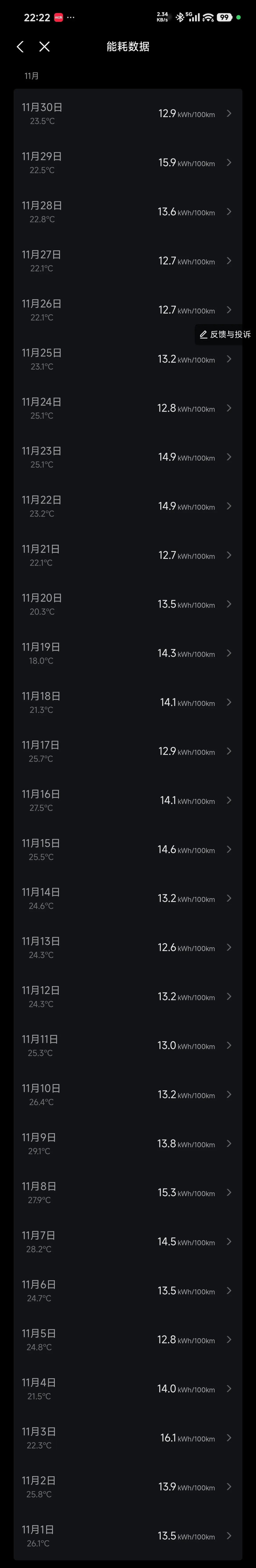256x1568 pixels.
Task: Go back using the top-left arrow
Action: (20, 47)
